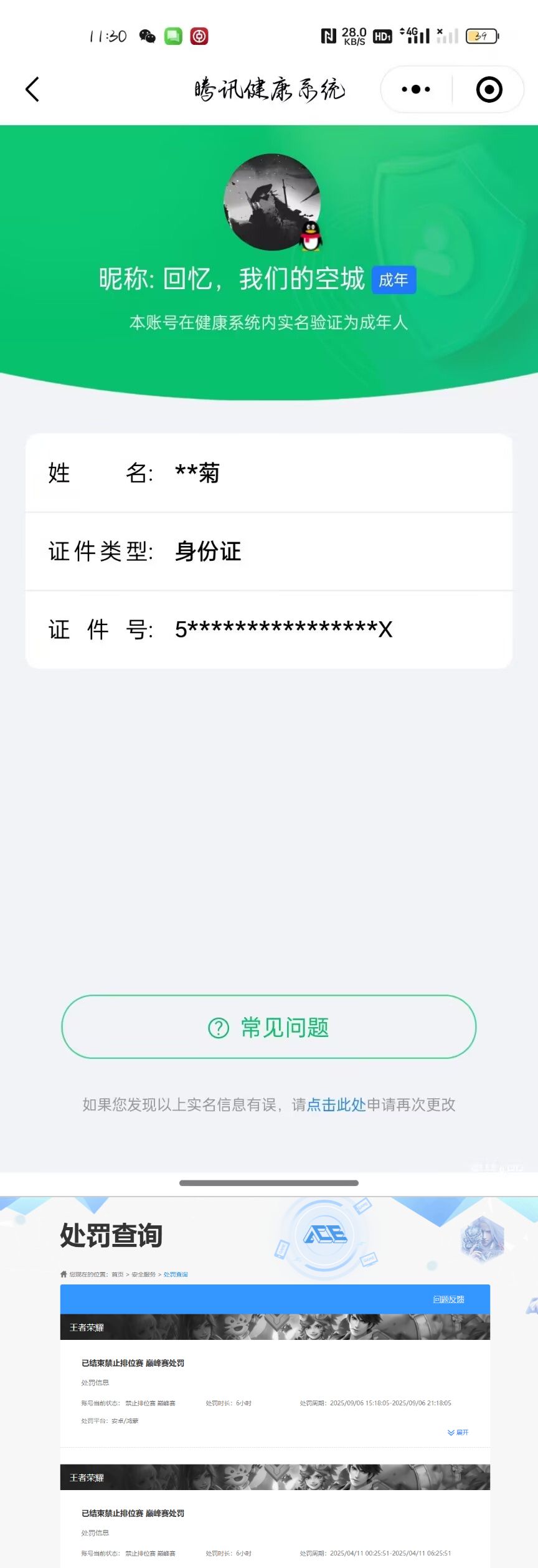Tap the question mark icon inside 常见问题

point(219,1027)
